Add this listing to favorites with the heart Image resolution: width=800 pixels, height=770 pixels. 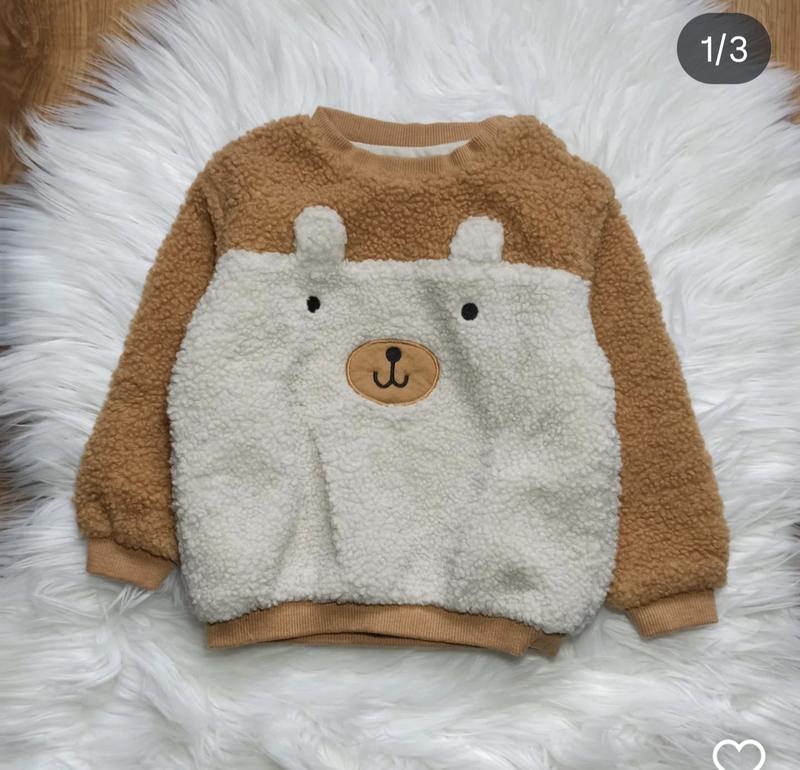(739, 754)
